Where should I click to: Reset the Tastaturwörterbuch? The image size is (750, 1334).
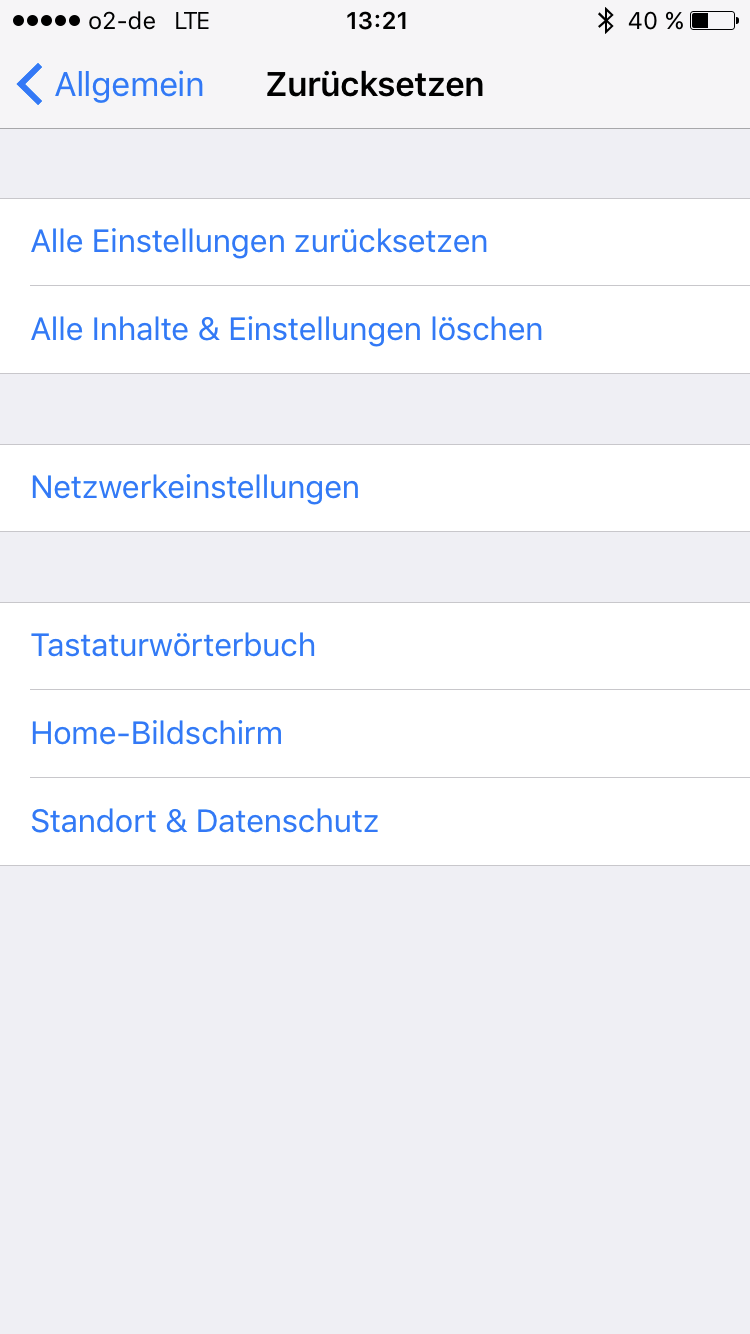[173, 646]
